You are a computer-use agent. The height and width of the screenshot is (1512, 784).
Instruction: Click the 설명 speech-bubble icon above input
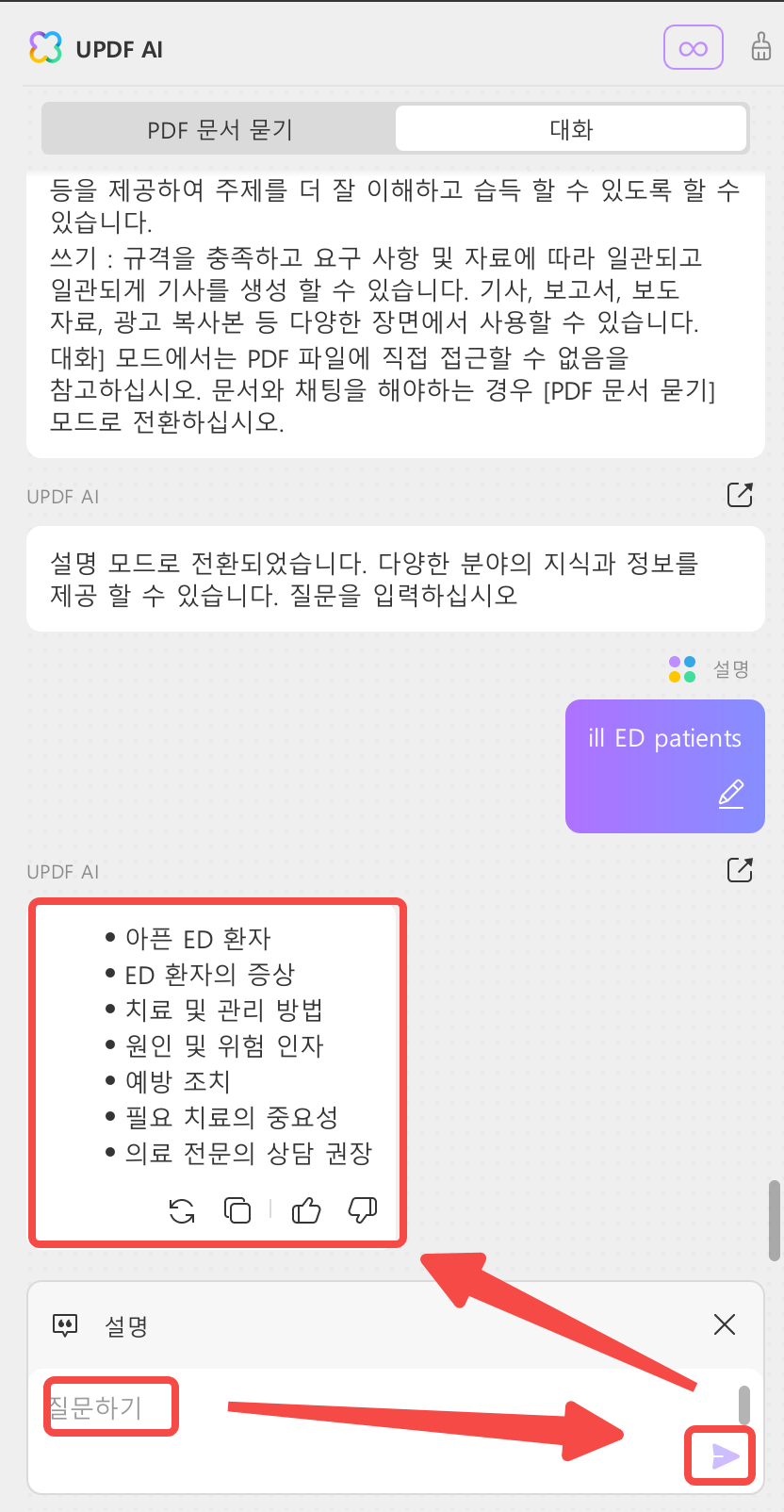coord(63,1325)
